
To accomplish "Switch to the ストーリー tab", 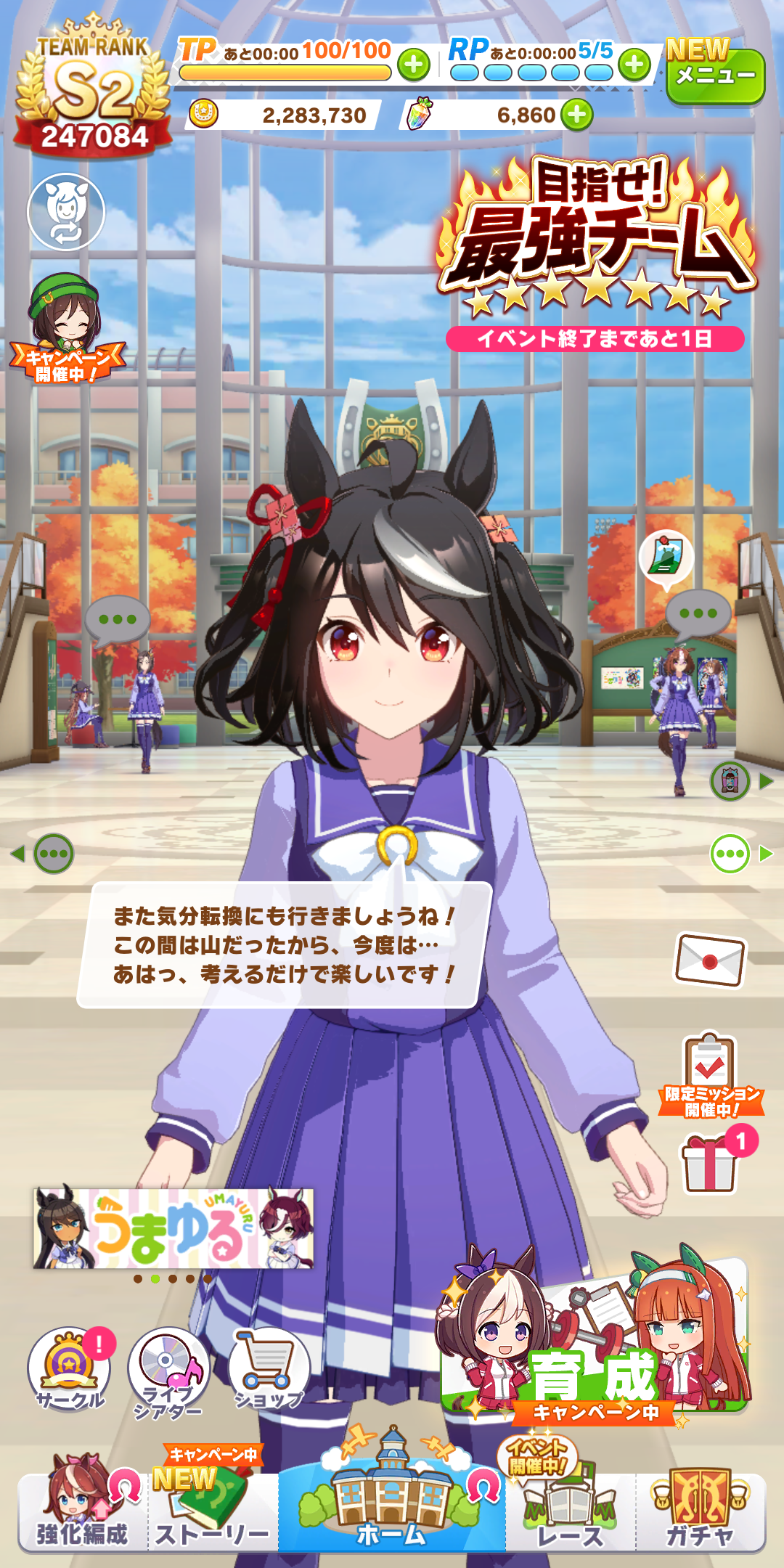I will (213, 1510).
